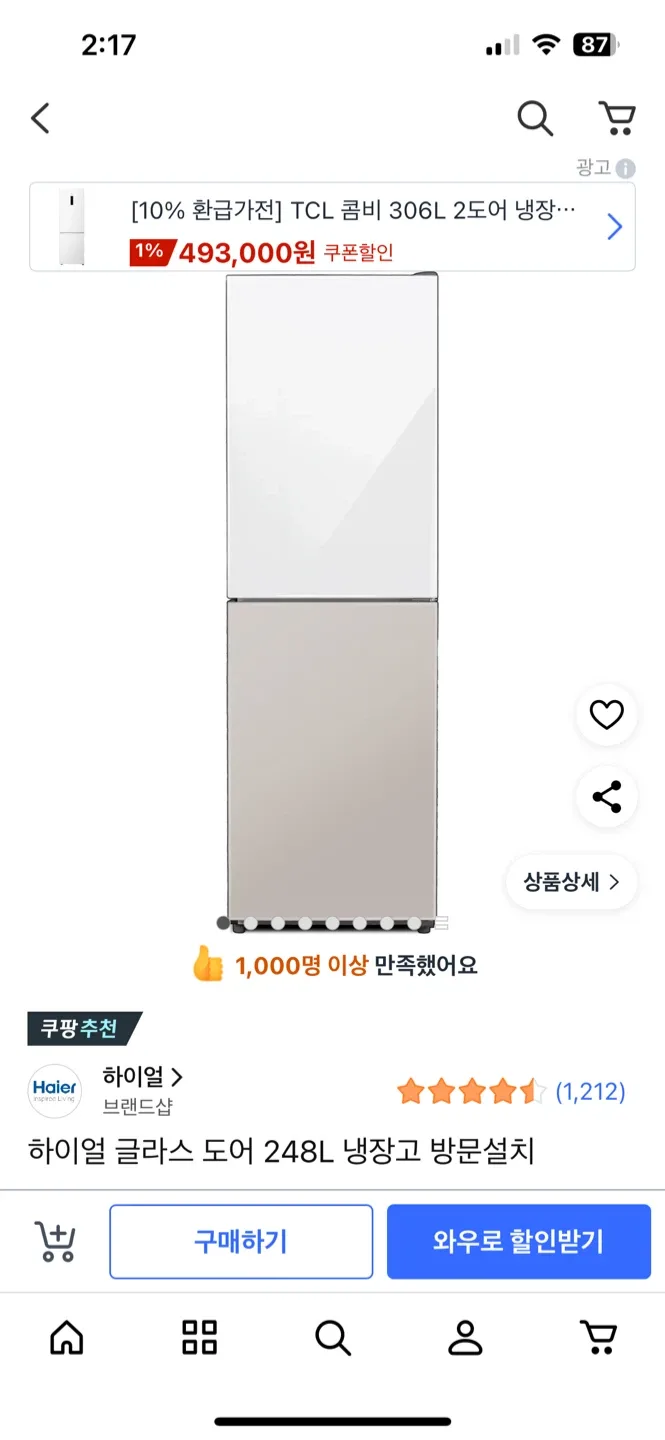Screen dimensions: 665x1440
Task: Add this refrigerator to wishlist with heart
Action: click(x=606, y=715)
